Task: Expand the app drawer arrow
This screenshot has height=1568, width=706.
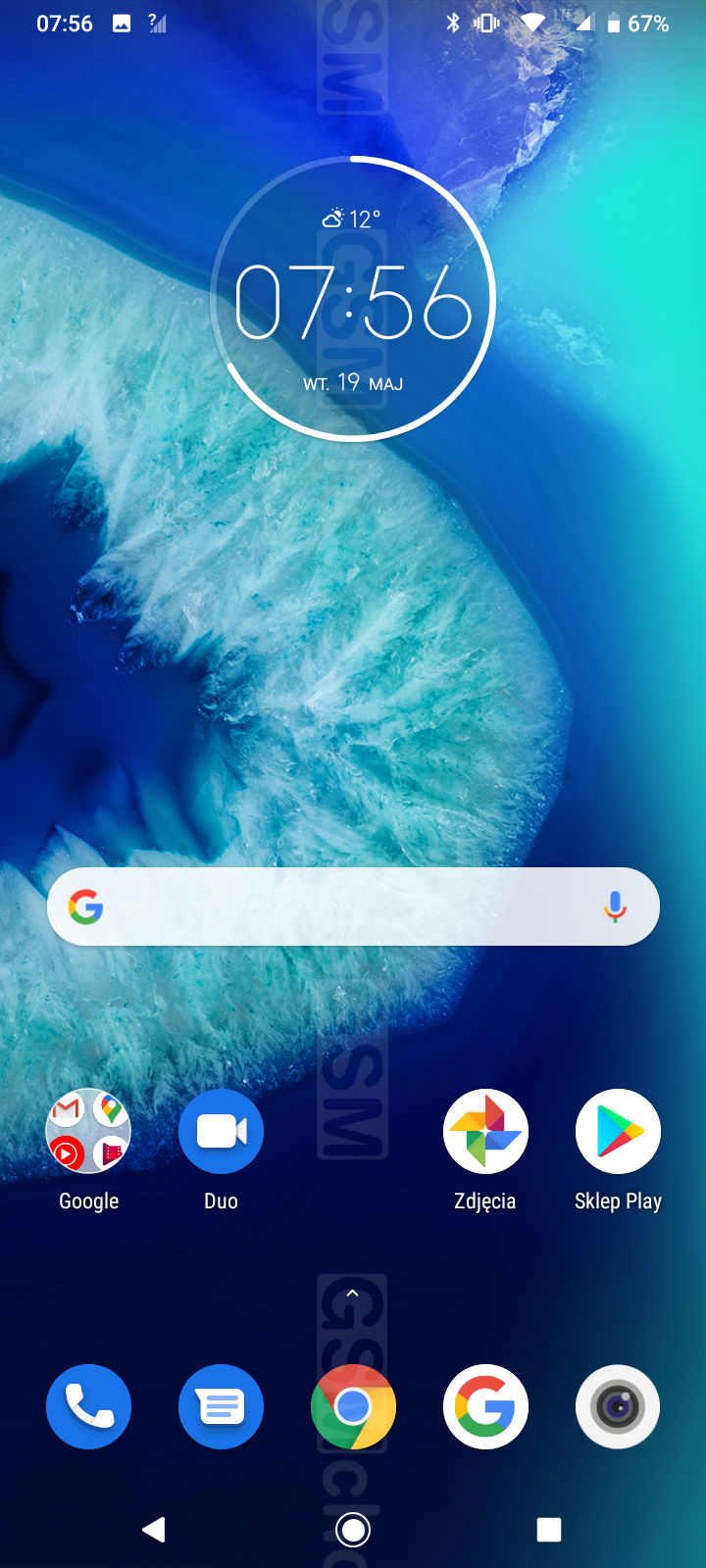Action: pos(353,1294)
